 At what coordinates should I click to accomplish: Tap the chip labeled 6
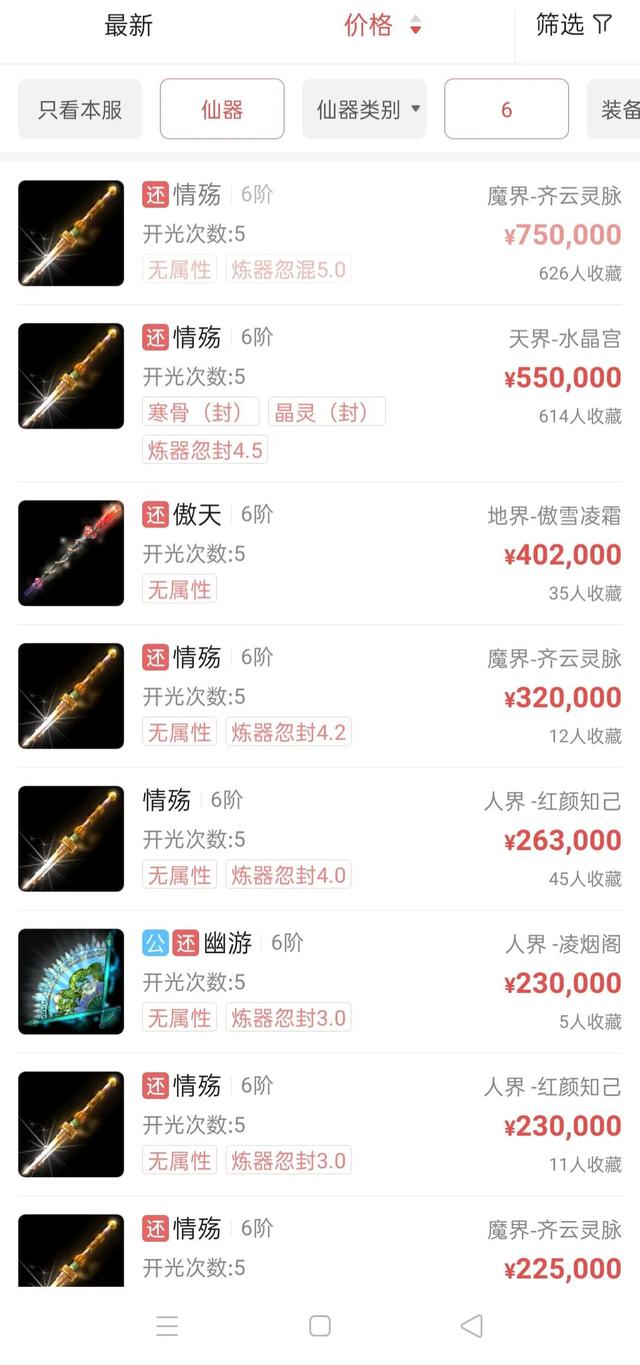tap(506, 109)
